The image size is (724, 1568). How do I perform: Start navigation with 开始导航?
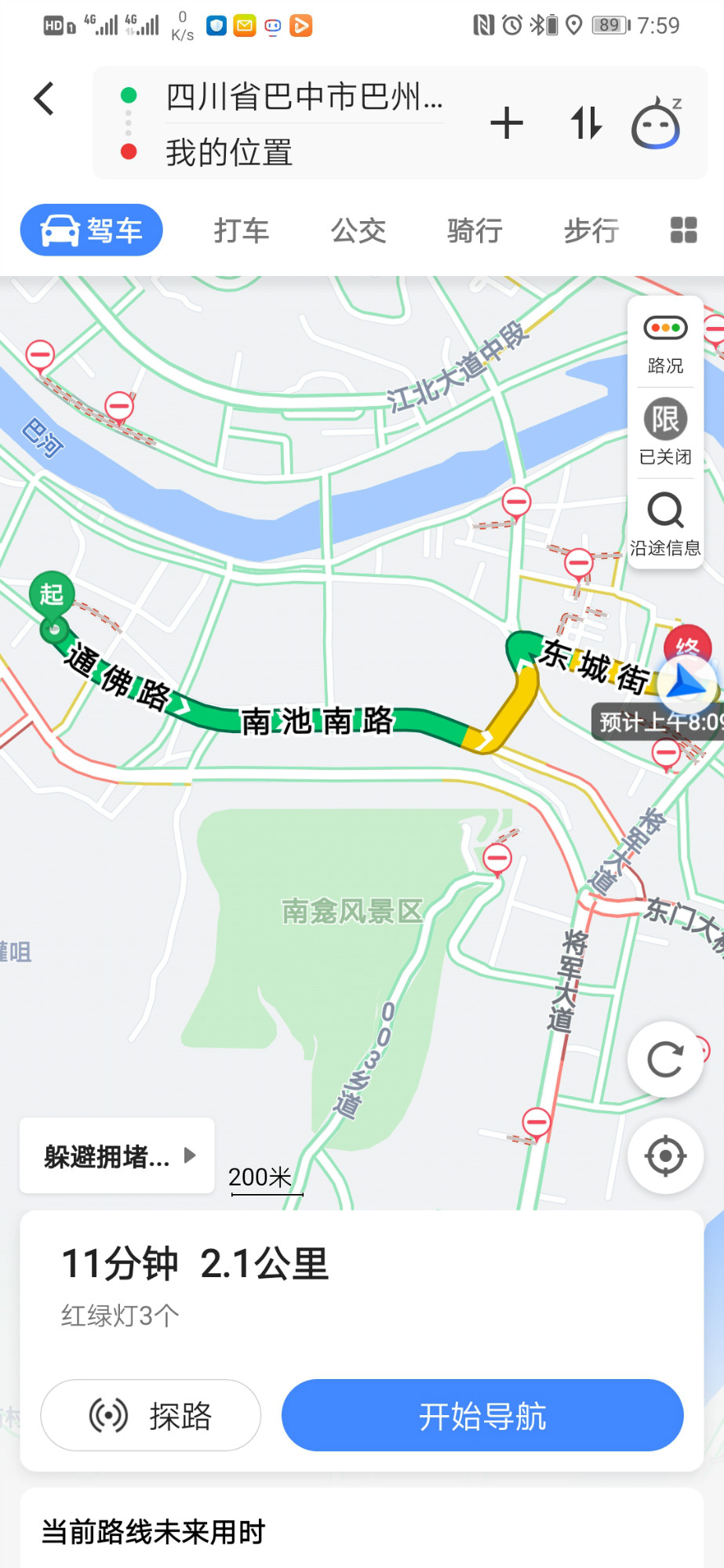pos(482,1415)
